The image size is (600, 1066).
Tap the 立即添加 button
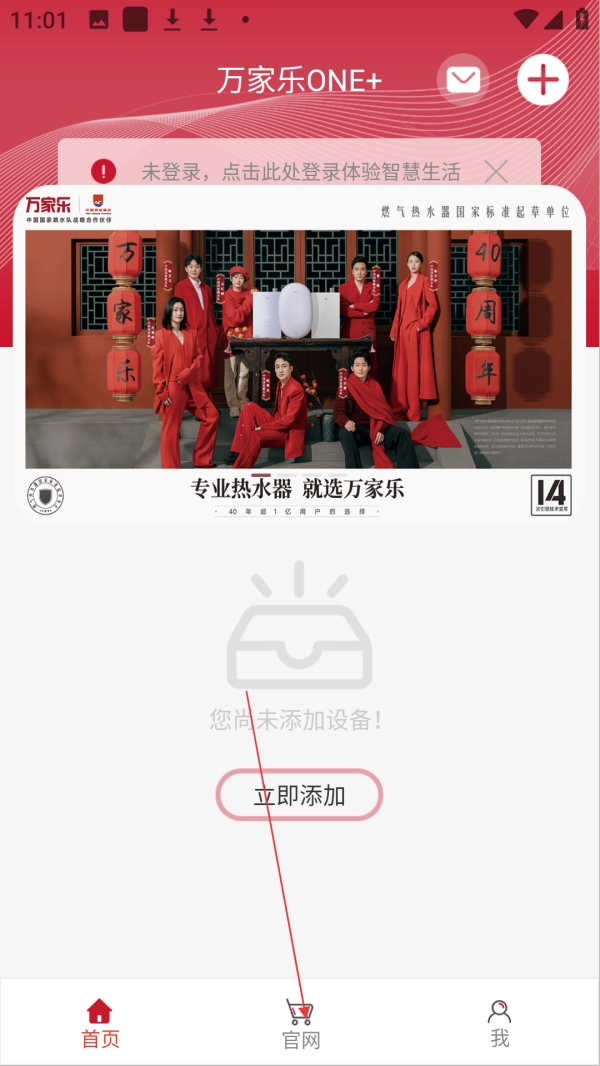(x=299, y=796)
